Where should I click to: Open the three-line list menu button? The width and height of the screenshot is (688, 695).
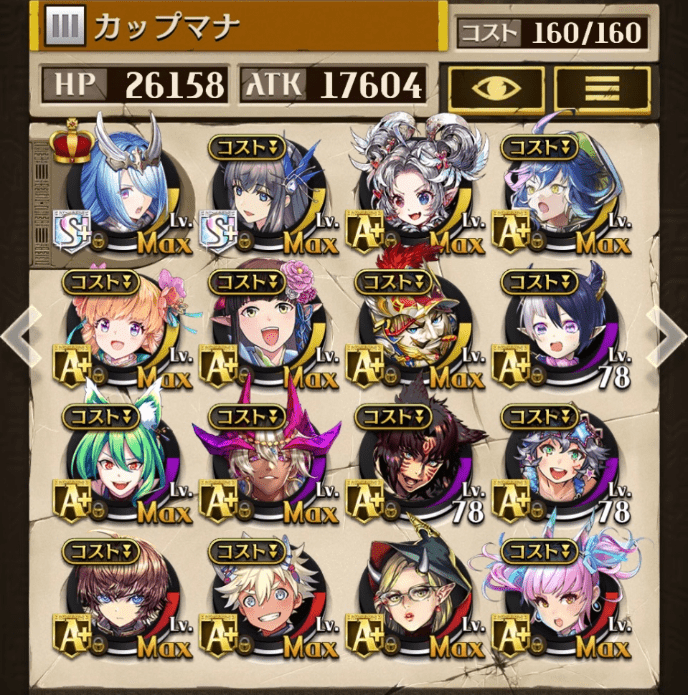click(602, 88)
